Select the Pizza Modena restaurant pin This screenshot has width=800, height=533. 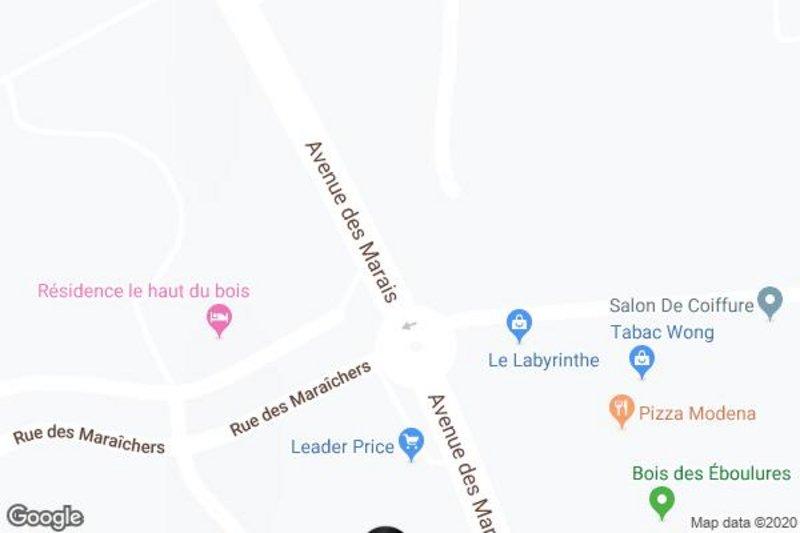tap(622, 408)
